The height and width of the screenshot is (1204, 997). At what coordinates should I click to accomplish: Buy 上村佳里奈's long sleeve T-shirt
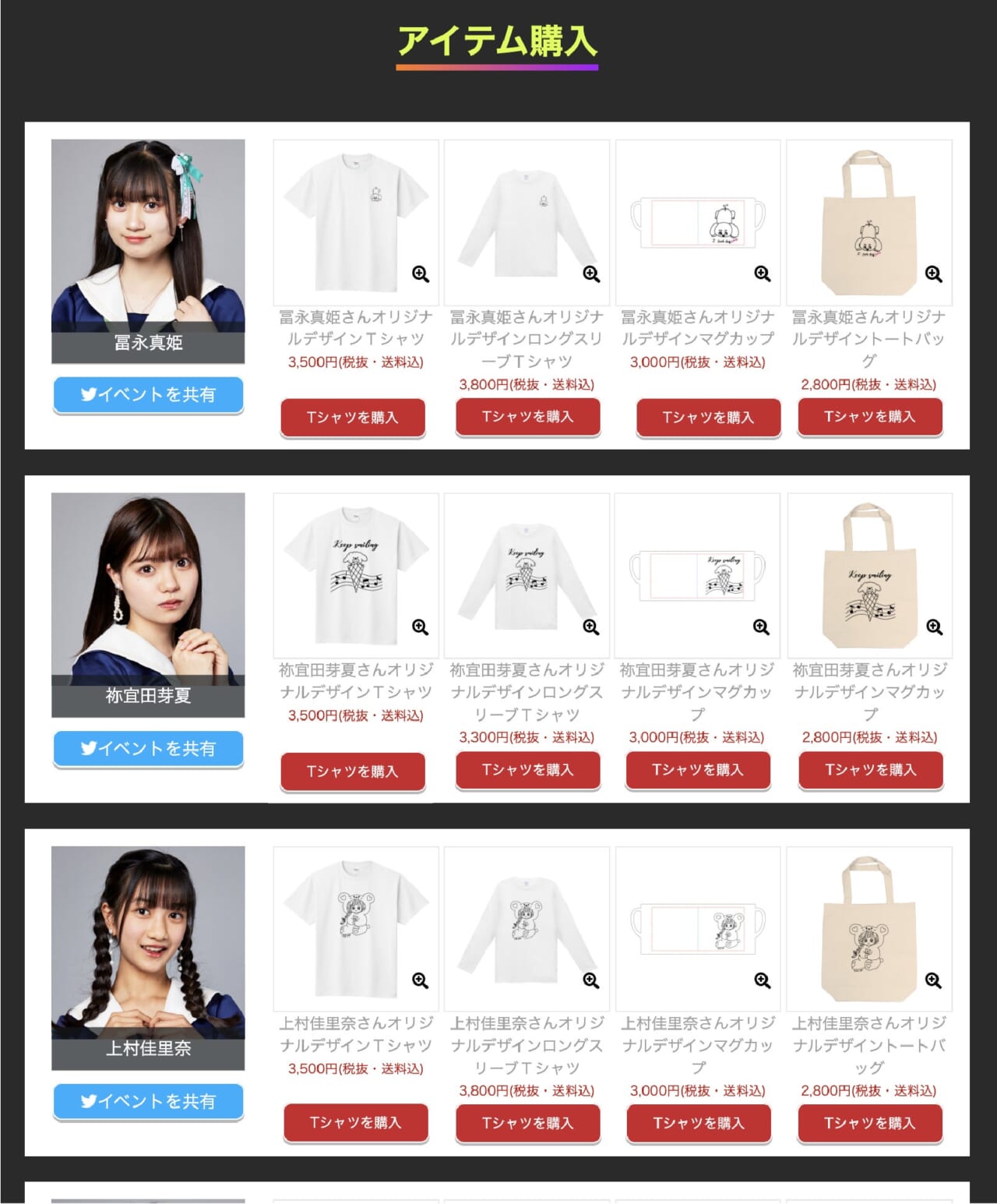(x=527, y=1123)
